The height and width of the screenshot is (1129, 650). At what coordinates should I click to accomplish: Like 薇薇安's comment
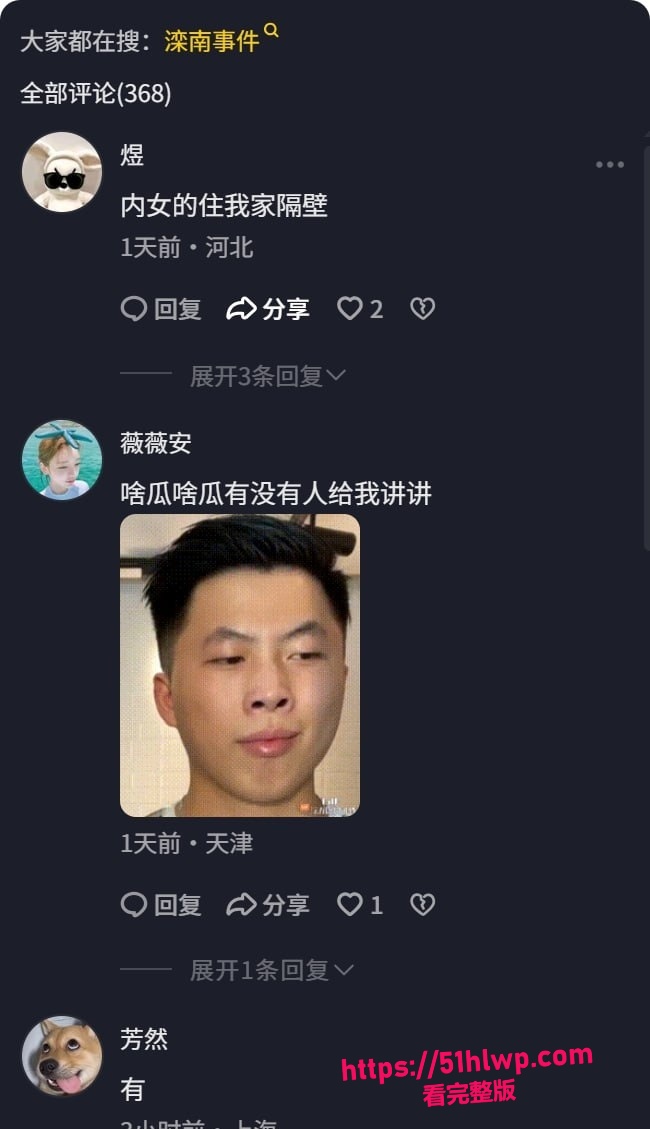click(360, 904)
